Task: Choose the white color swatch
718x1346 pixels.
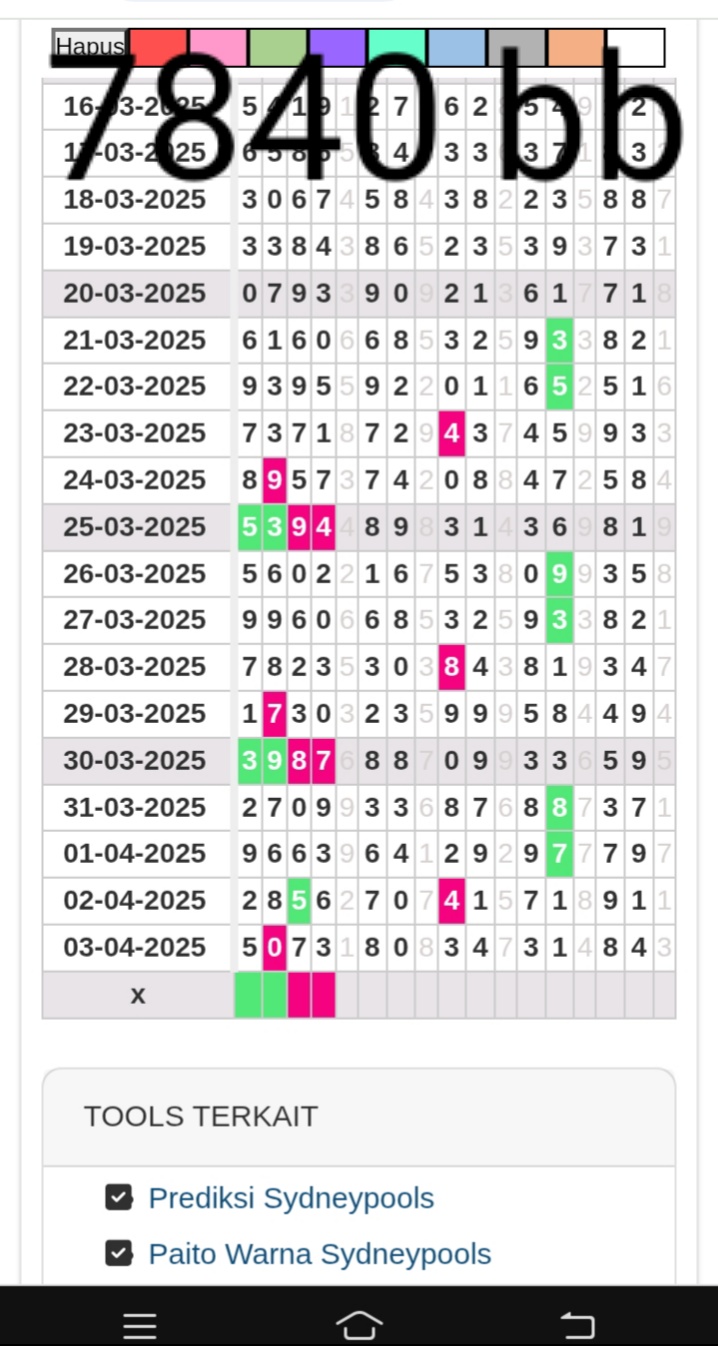Action: pos(636,47)
